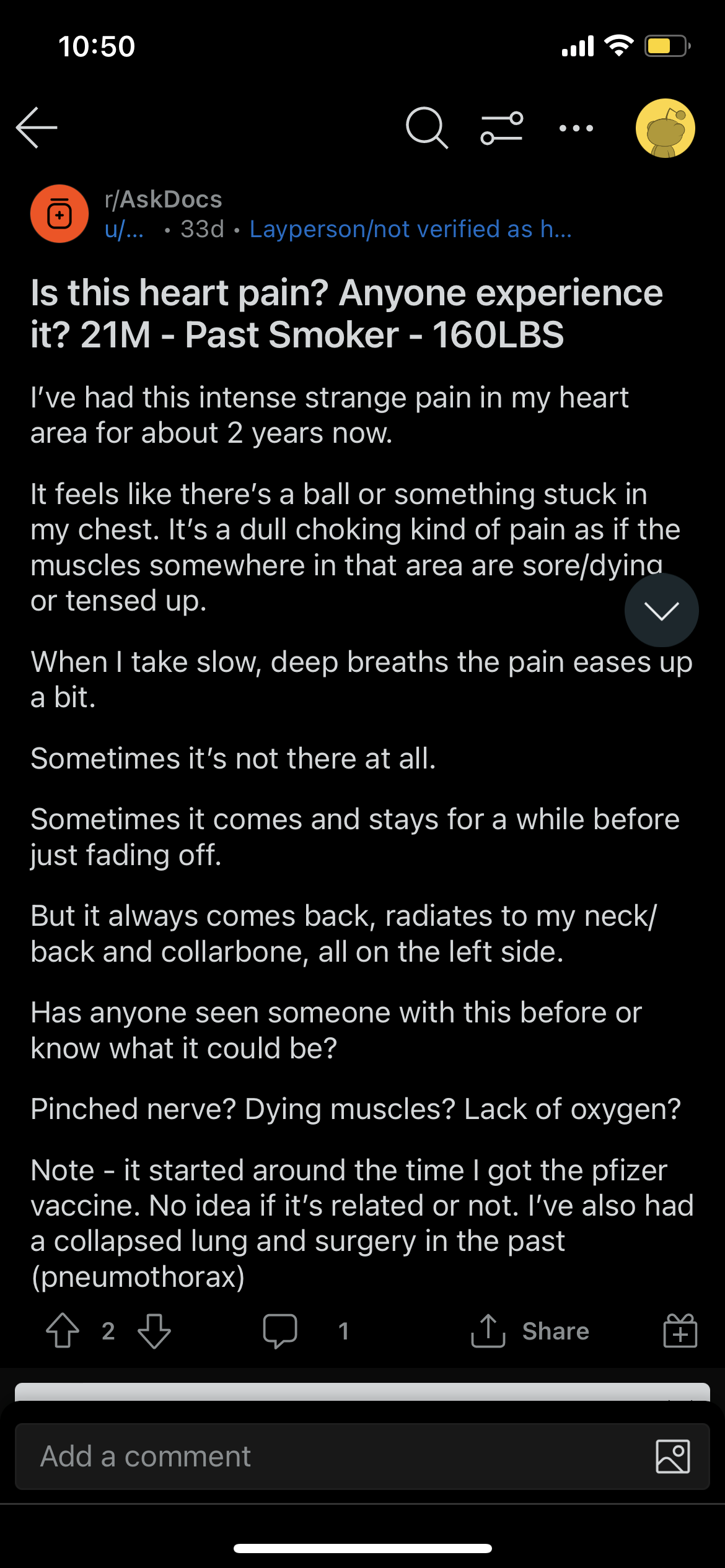Open the poster's username link

click(125, 229)
